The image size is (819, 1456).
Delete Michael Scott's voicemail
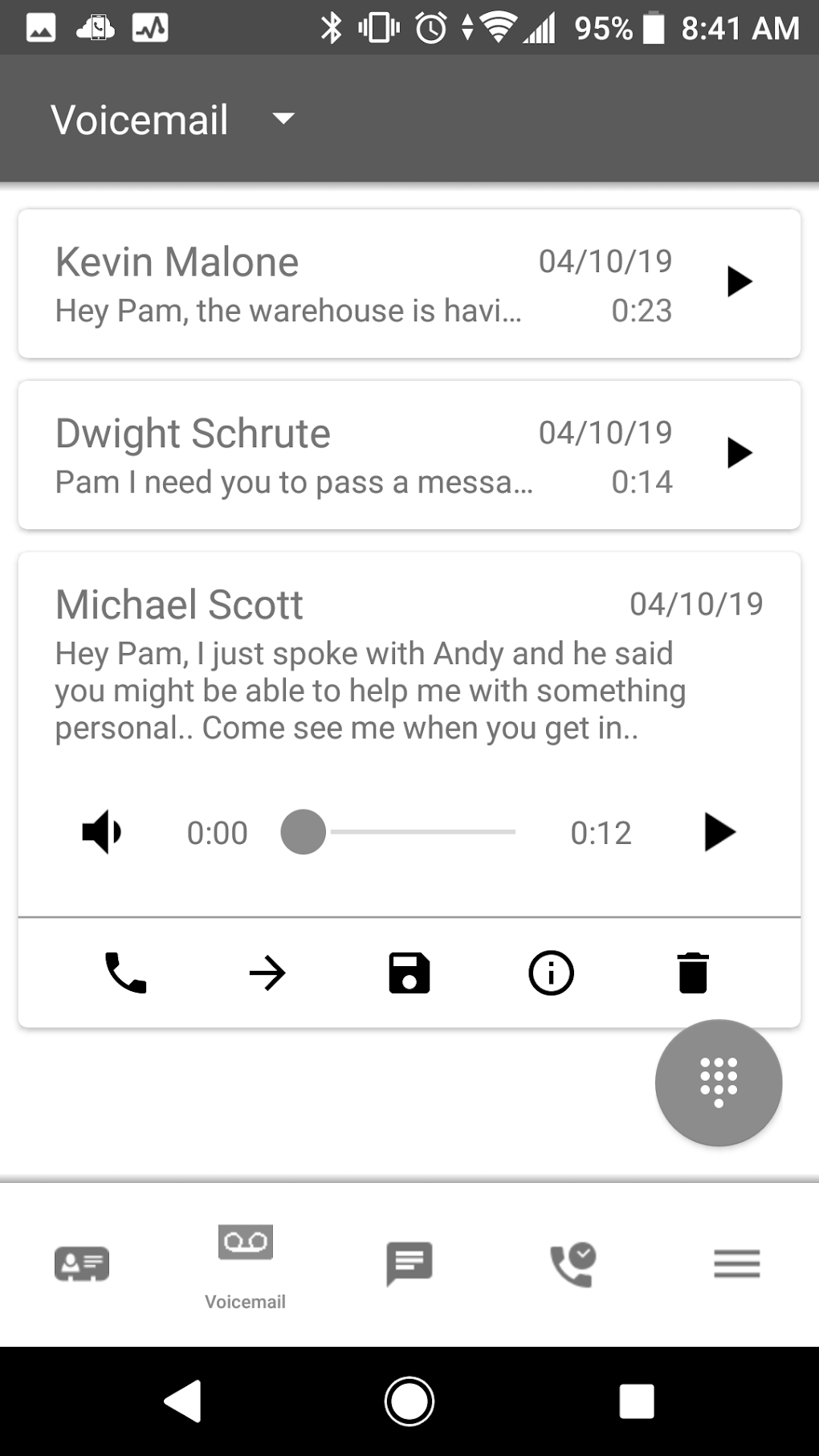693,973
